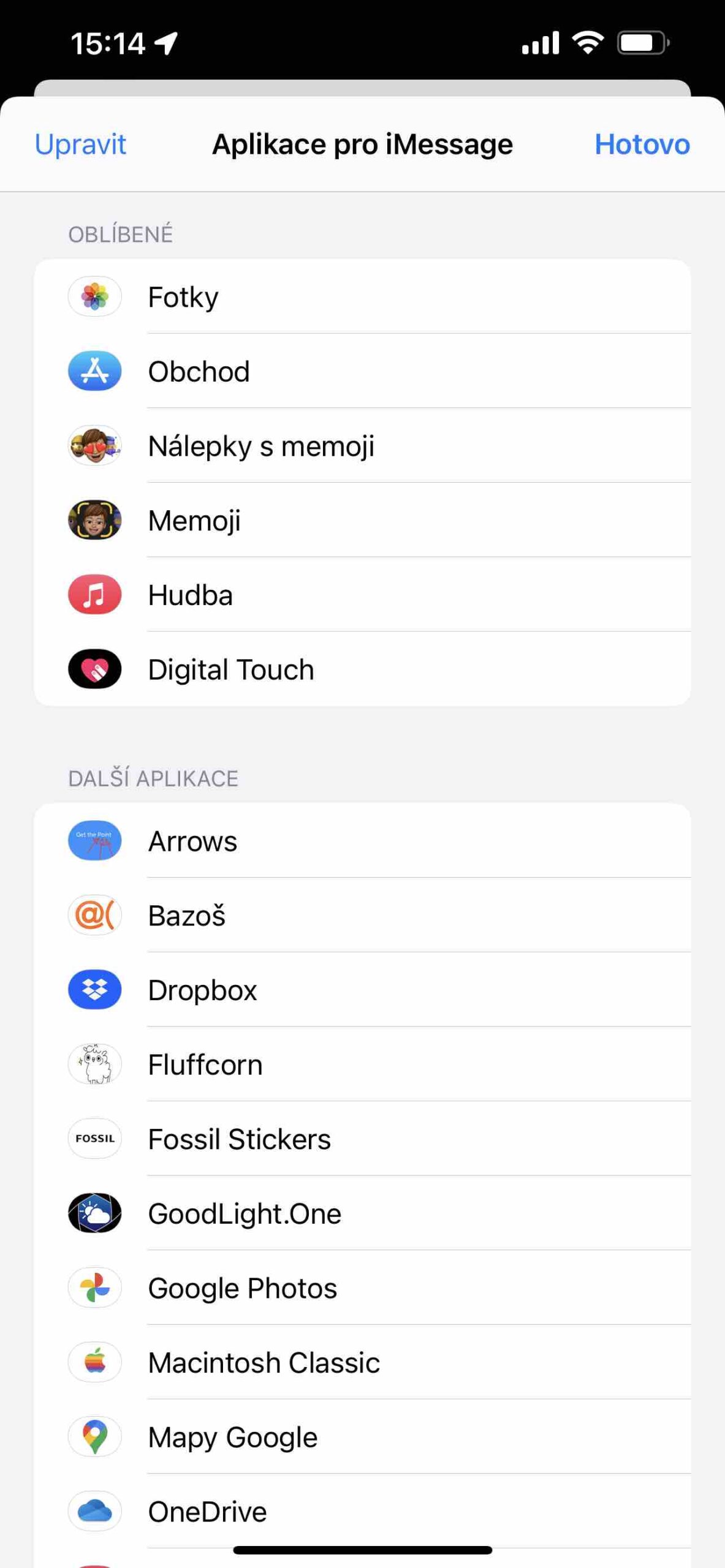
Task: Open the Fotky app row
Action: tap(362, 297)
